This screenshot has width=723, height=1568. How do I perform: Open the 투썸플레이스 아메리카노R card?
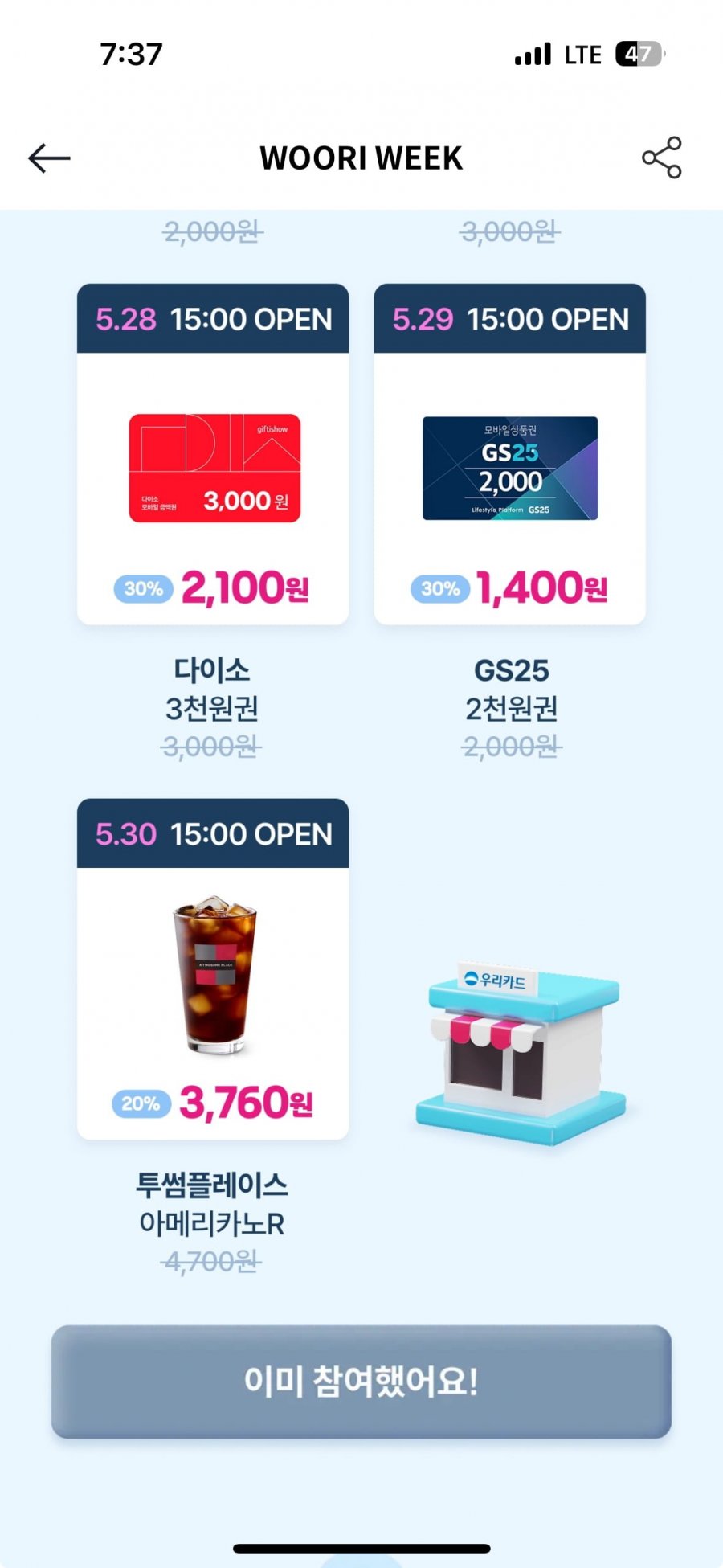(x=213, y=981)
